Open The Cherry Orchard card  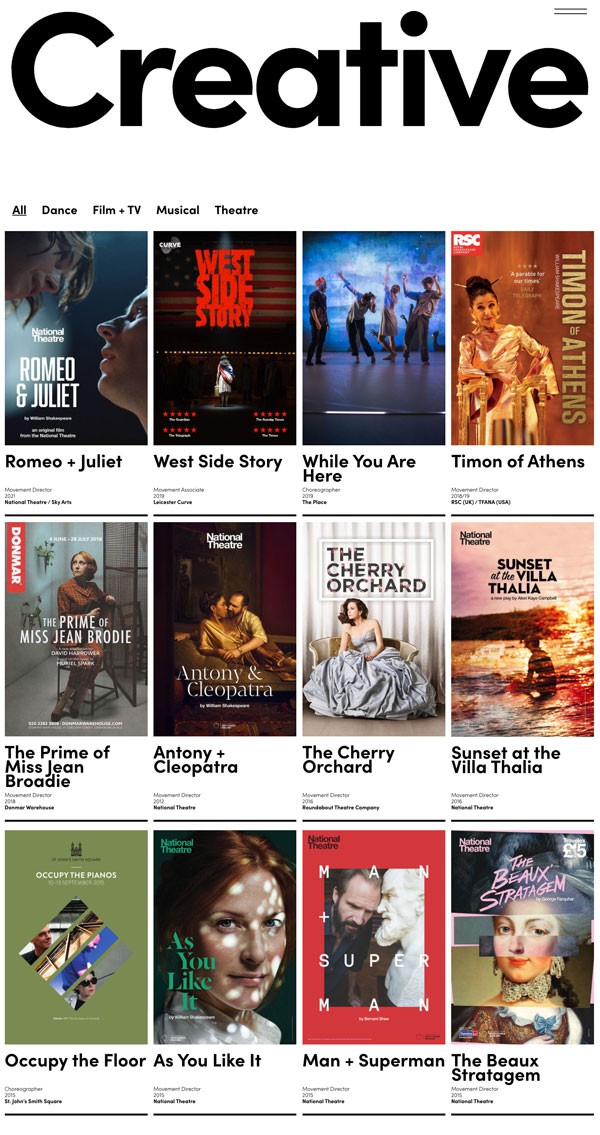pyautogui.click(x=373, y=629)
